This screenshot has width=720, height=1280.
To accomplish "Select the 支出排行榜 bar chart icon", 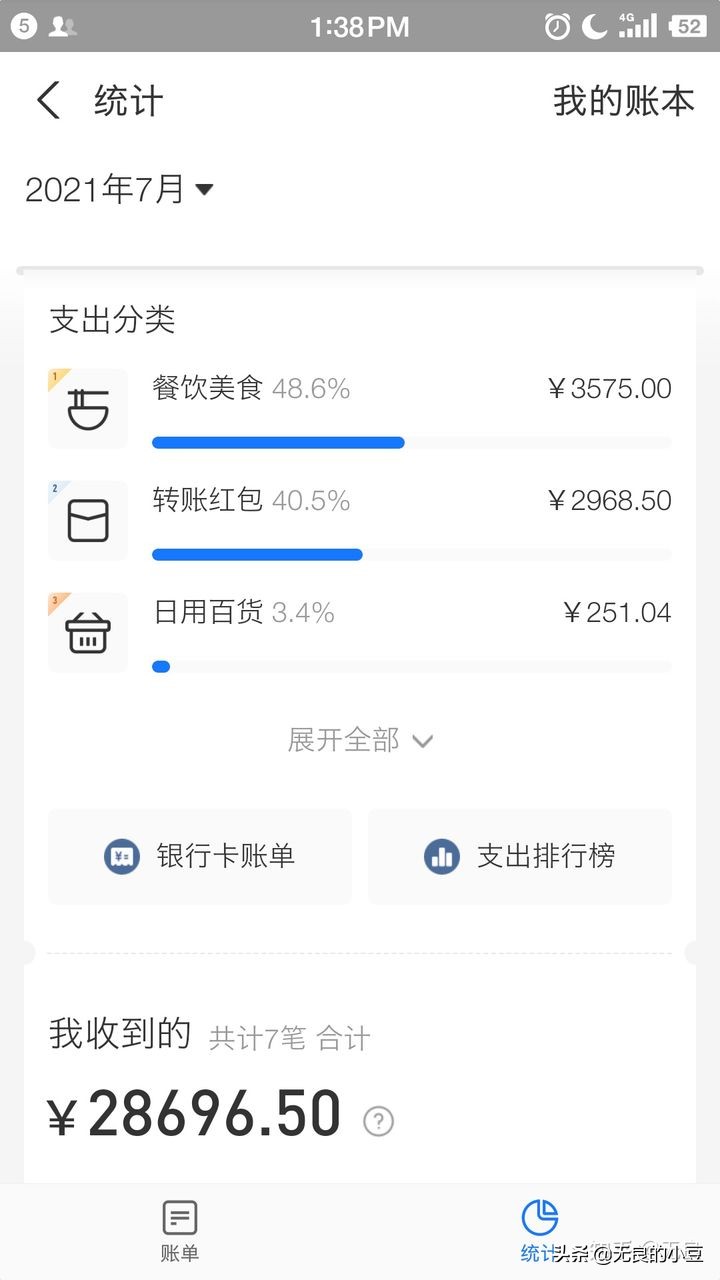I will click(443, 856).
